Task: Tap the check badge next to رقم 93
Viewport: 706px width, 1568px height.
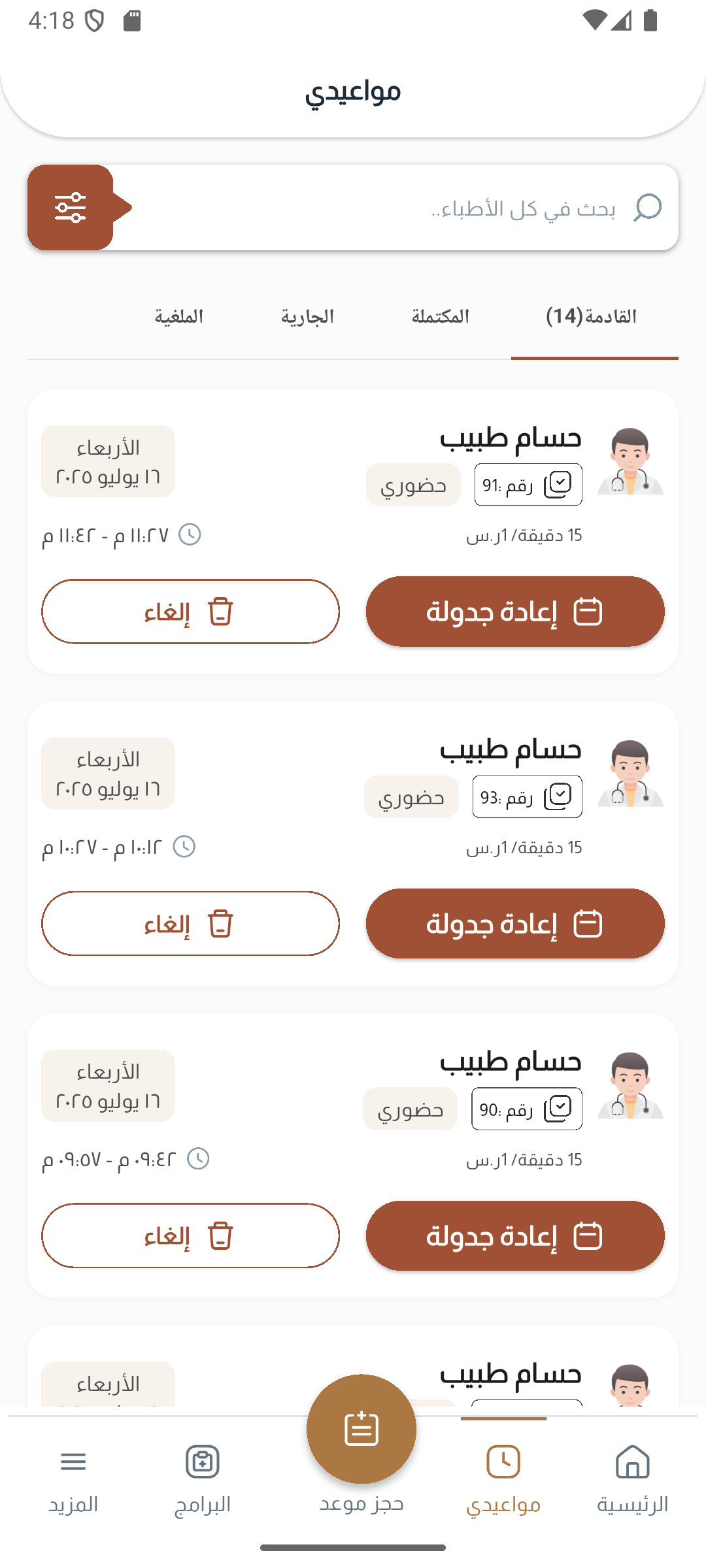Action: [x=559, y=796]
